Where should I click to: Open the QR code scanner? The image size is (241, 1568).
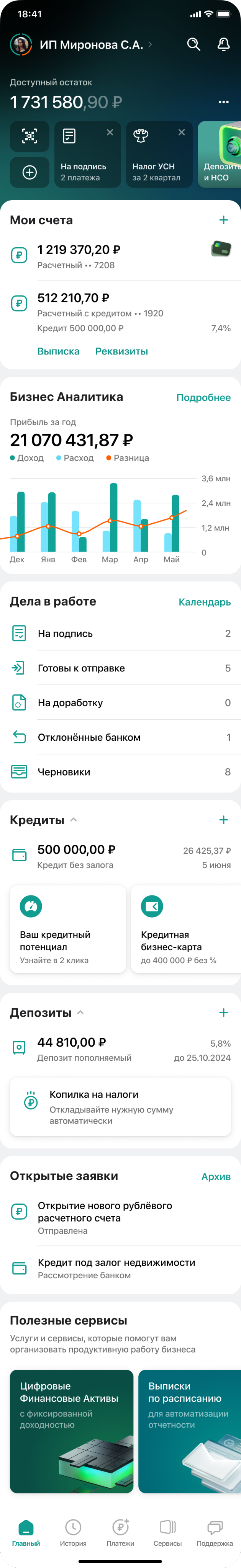coord(29,136)
